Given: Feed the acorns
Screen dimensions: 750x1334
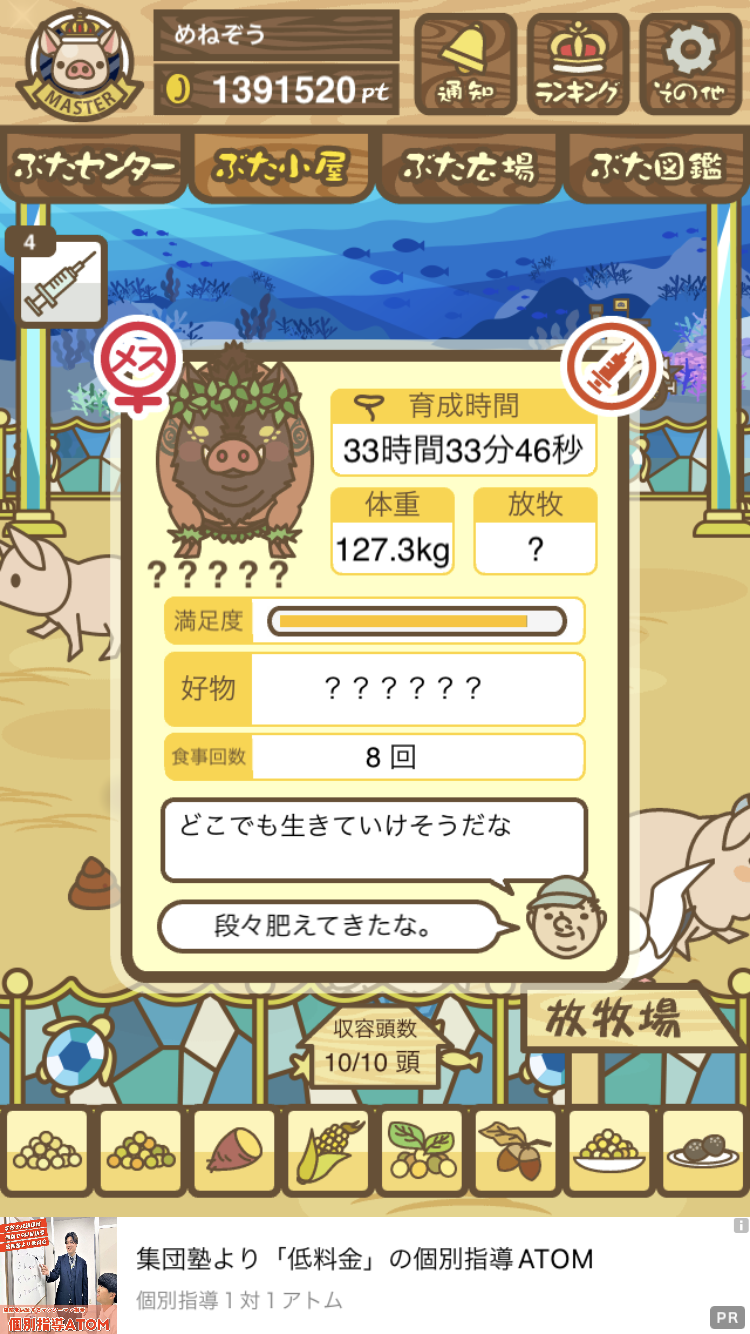Looking at the screenshot, I should pos(514,1150).
